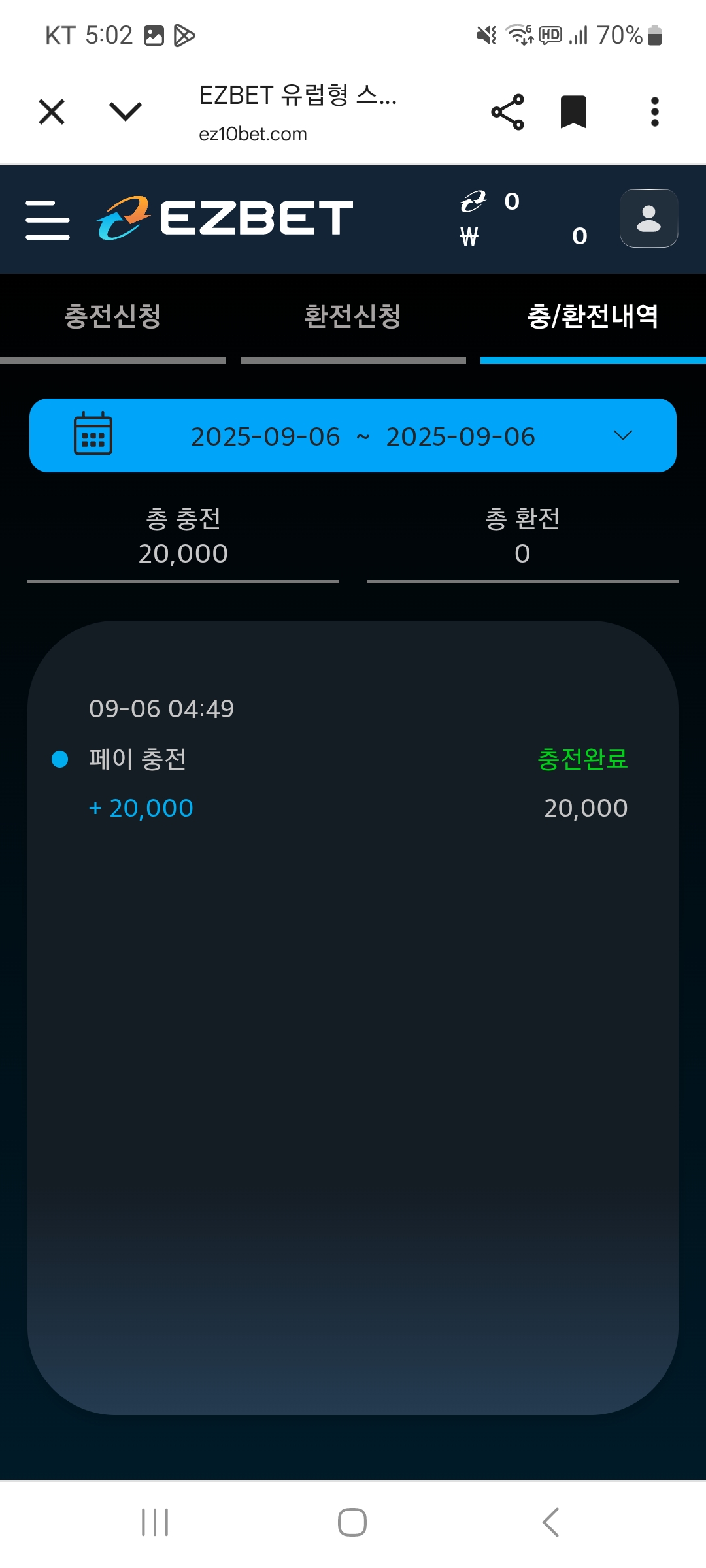The width and height of the screenshot is (706, 1568).
Task: Select the 충/환전내역 tab
Action: coord(593,317)
